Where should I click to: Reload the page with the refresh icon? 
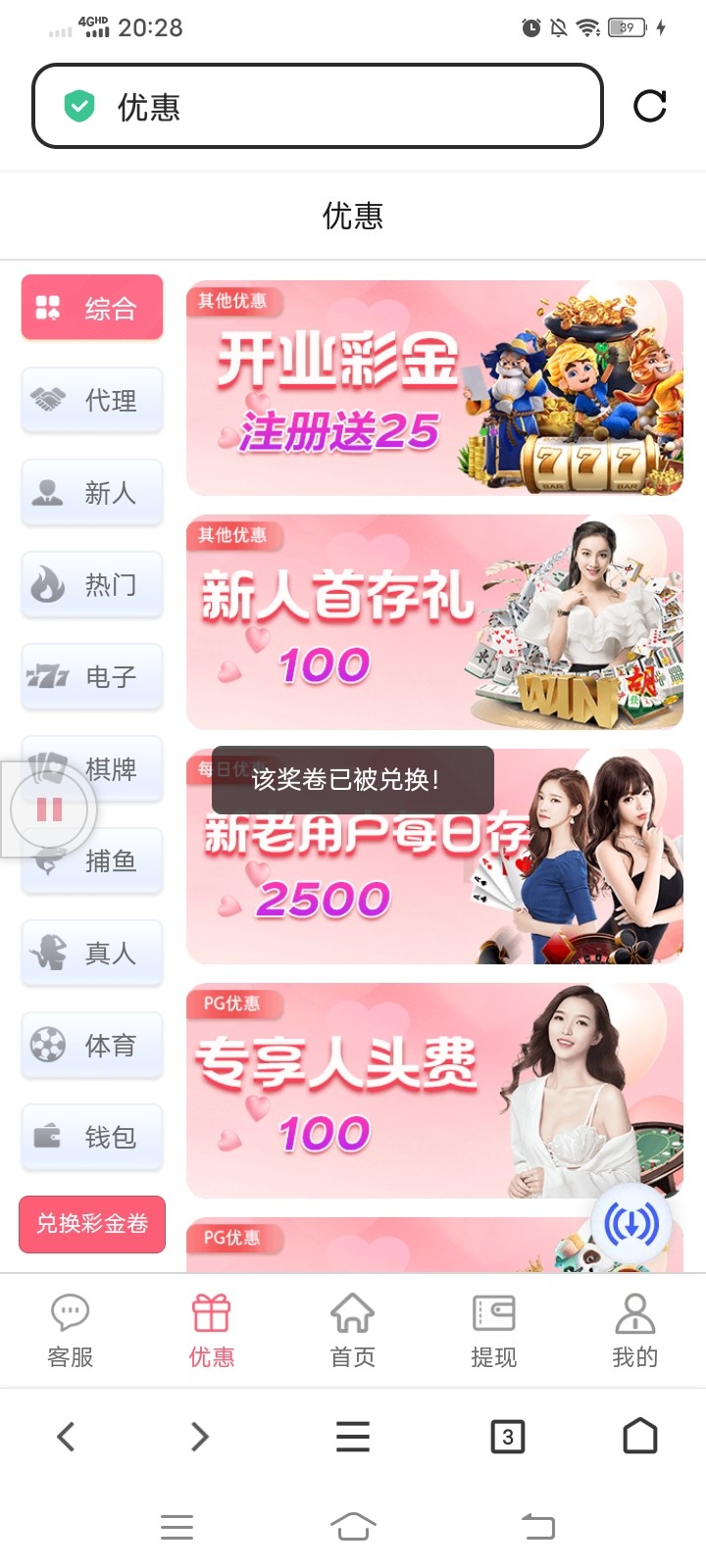(x=649, y=106)
